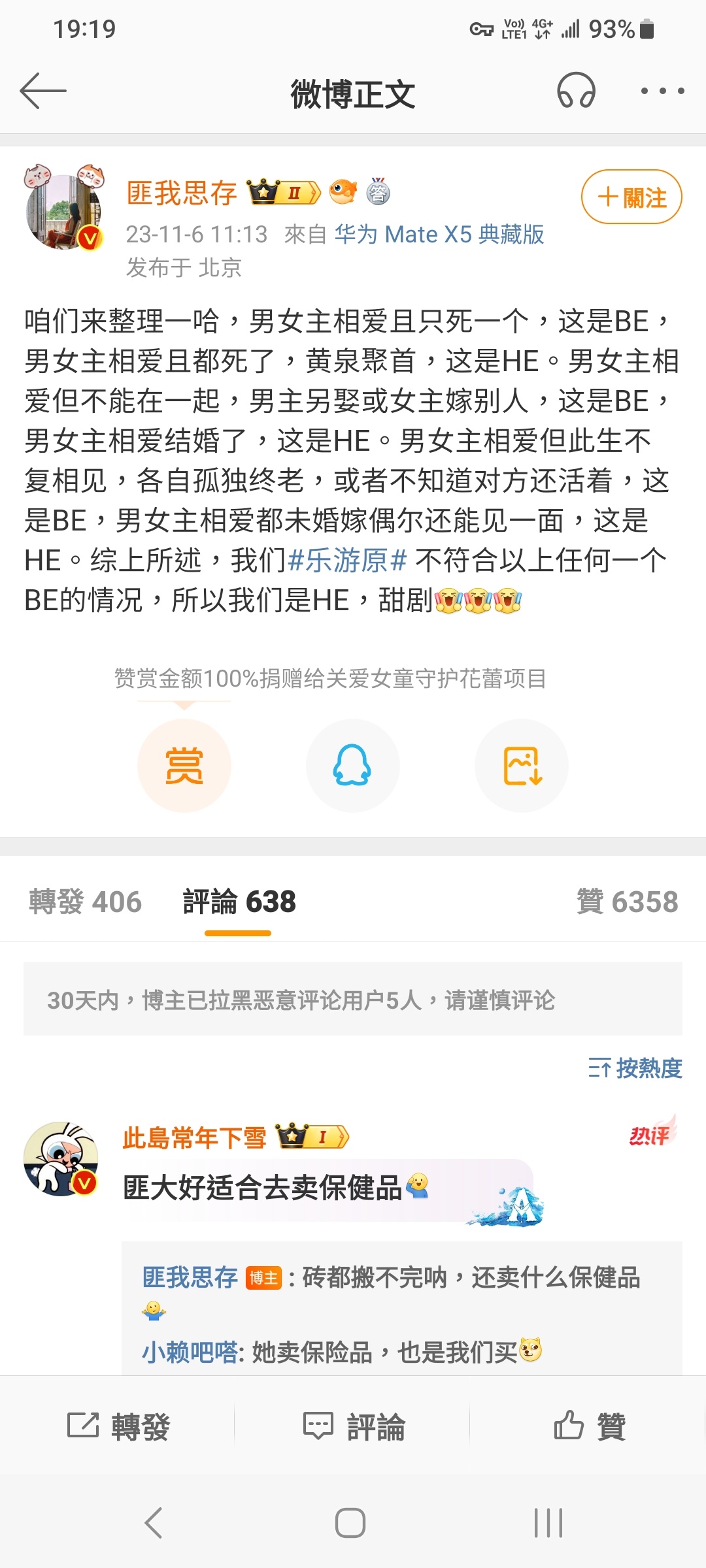Open the three-dot overflow menu
Screen dimensions: 706x1568
[662, 91]
